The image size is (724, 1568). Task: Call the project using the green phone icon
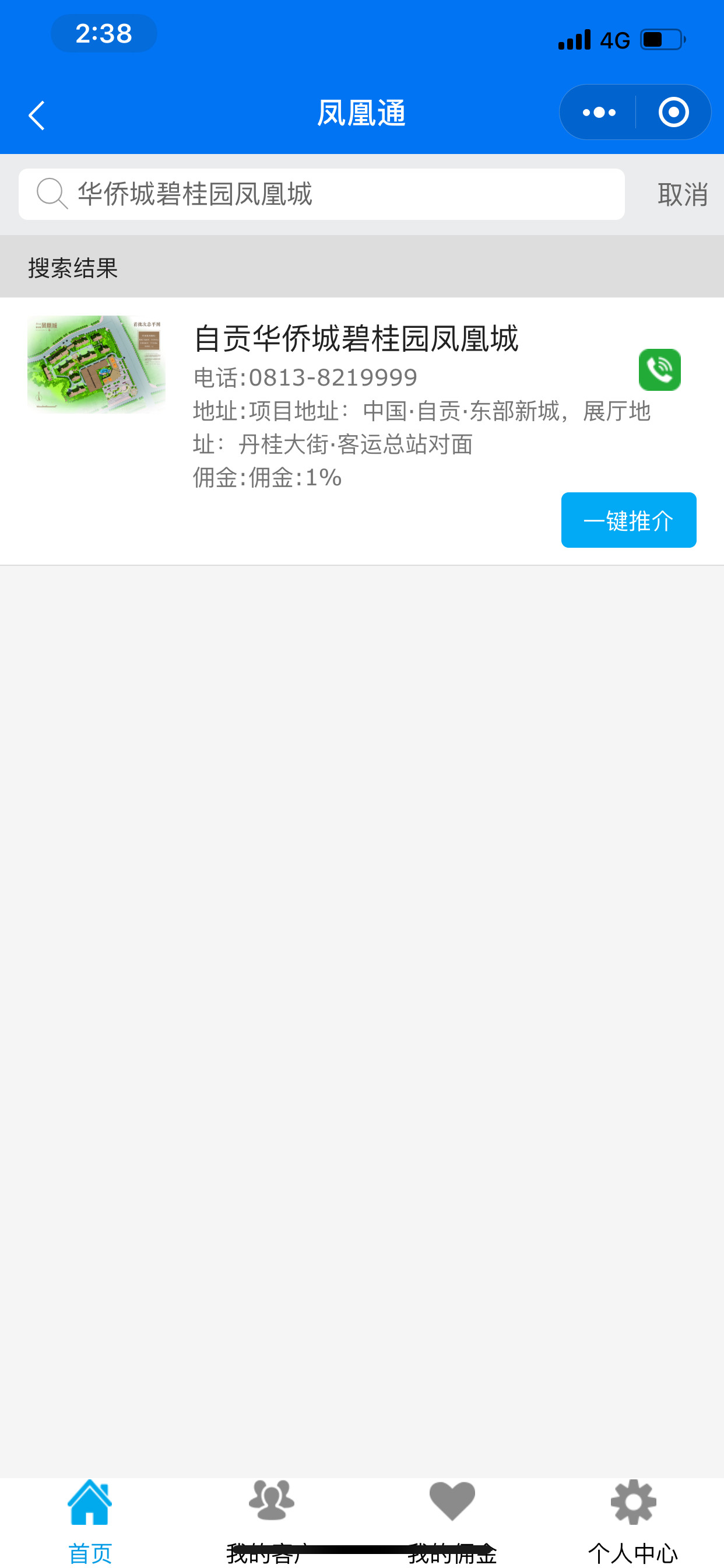click(x=659, y=369)
